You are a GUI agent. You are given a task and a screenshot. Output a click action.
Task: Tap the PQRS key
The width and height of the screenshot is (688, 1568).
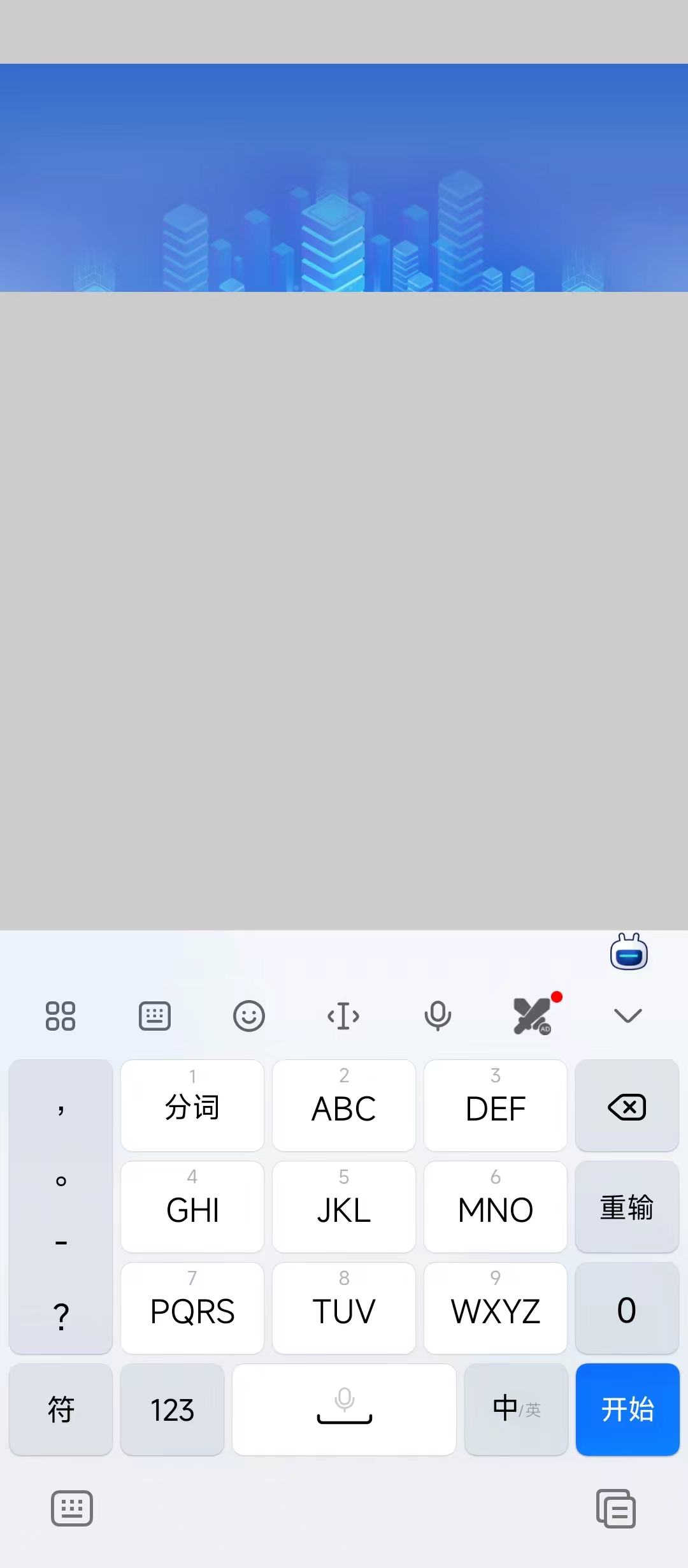(192, 1309)
